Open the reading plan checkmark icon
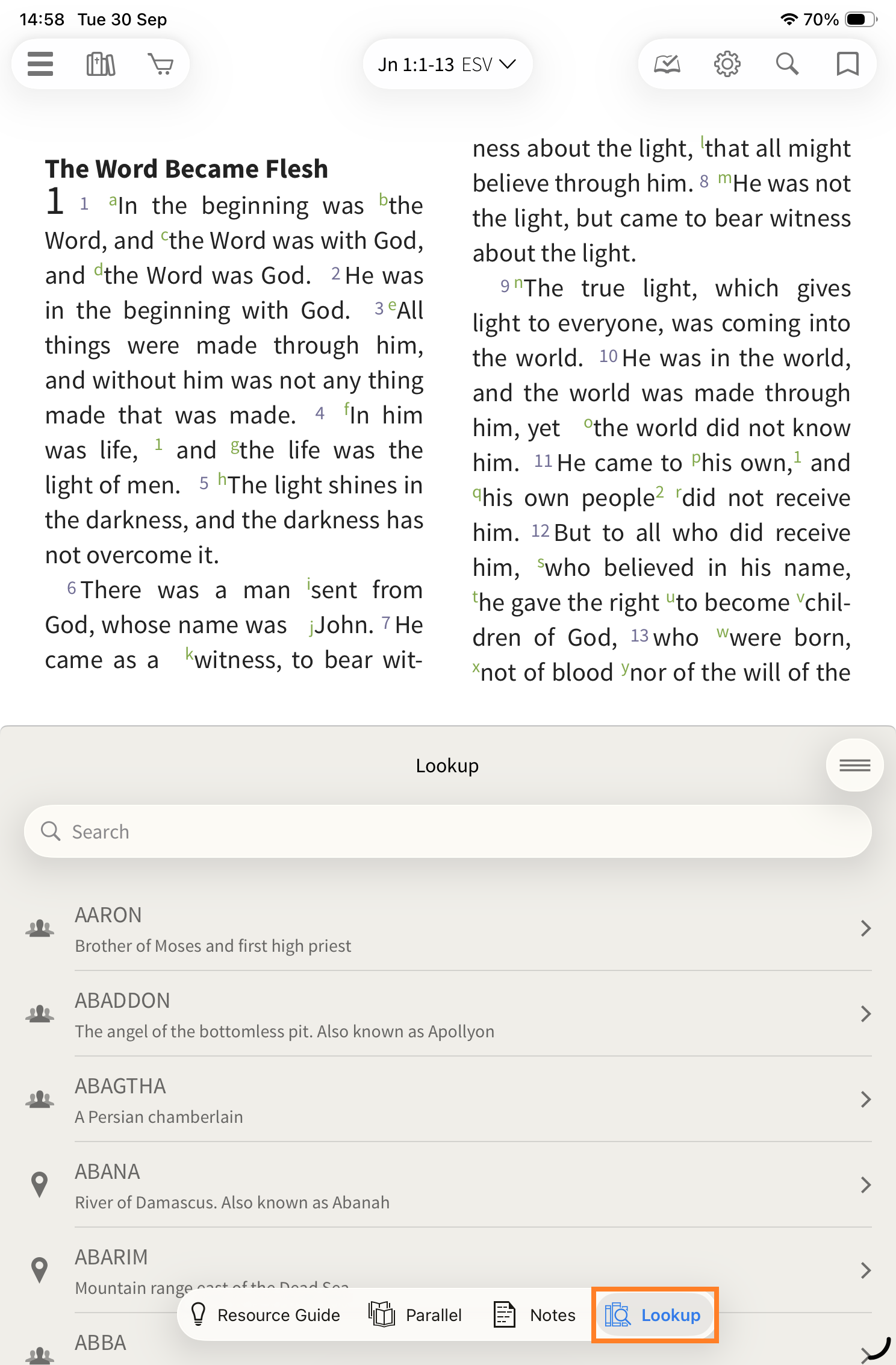 point(667,64)
